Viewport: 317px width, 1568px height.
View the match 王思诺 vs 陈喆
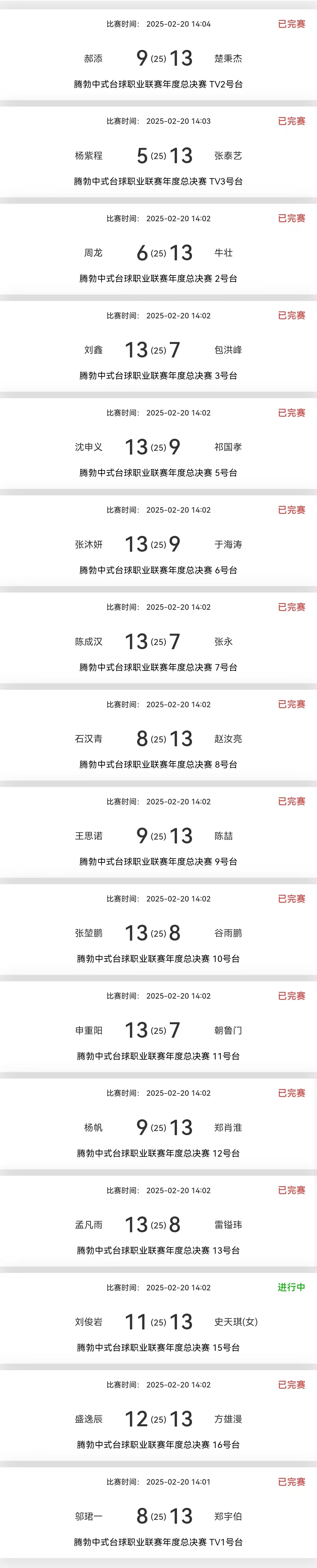tap(158, 836)
